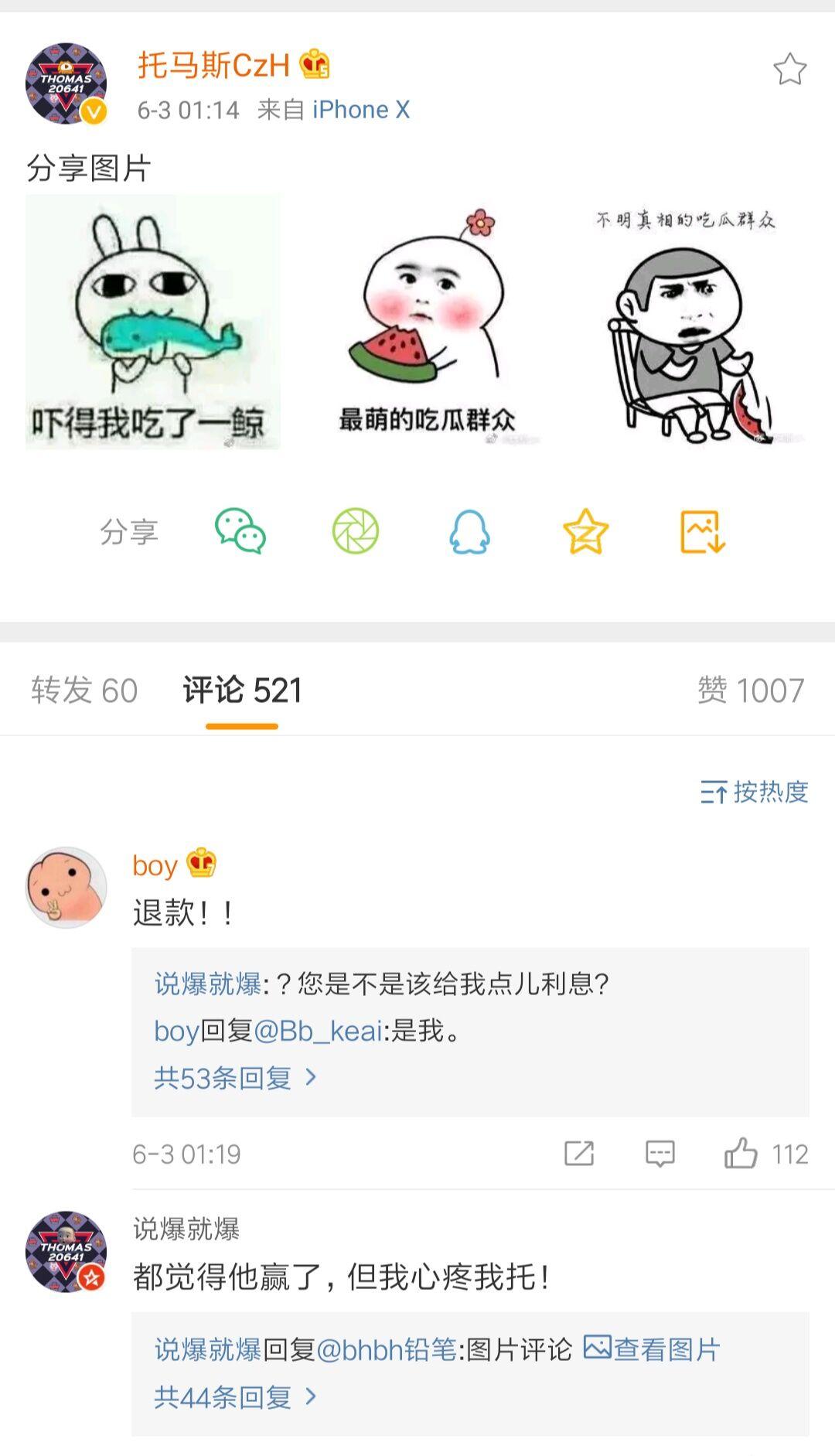Share the post to WeChat
835x1456 pixels.
[240, 531]
